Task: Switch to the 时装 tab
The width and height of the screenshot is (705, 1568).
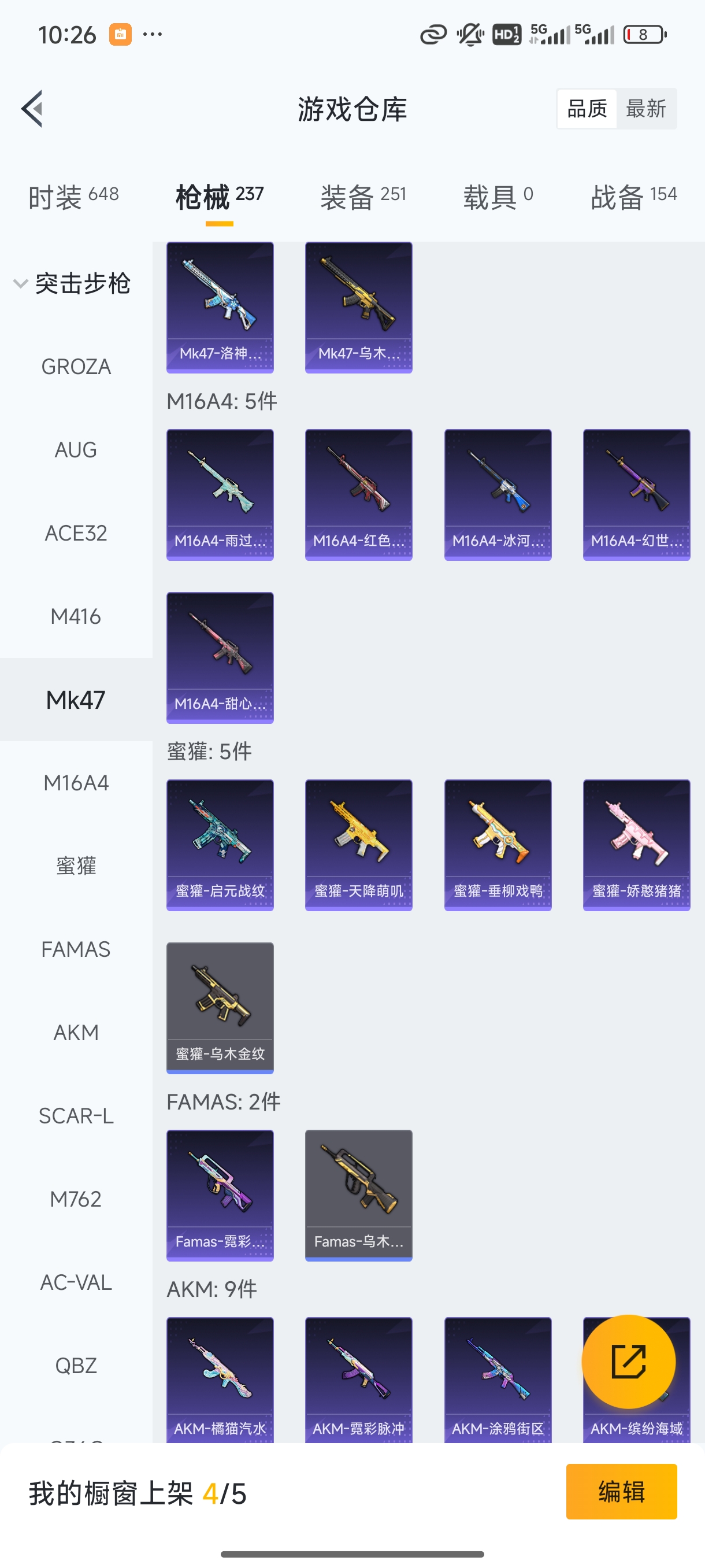Action: pos(73,197)
